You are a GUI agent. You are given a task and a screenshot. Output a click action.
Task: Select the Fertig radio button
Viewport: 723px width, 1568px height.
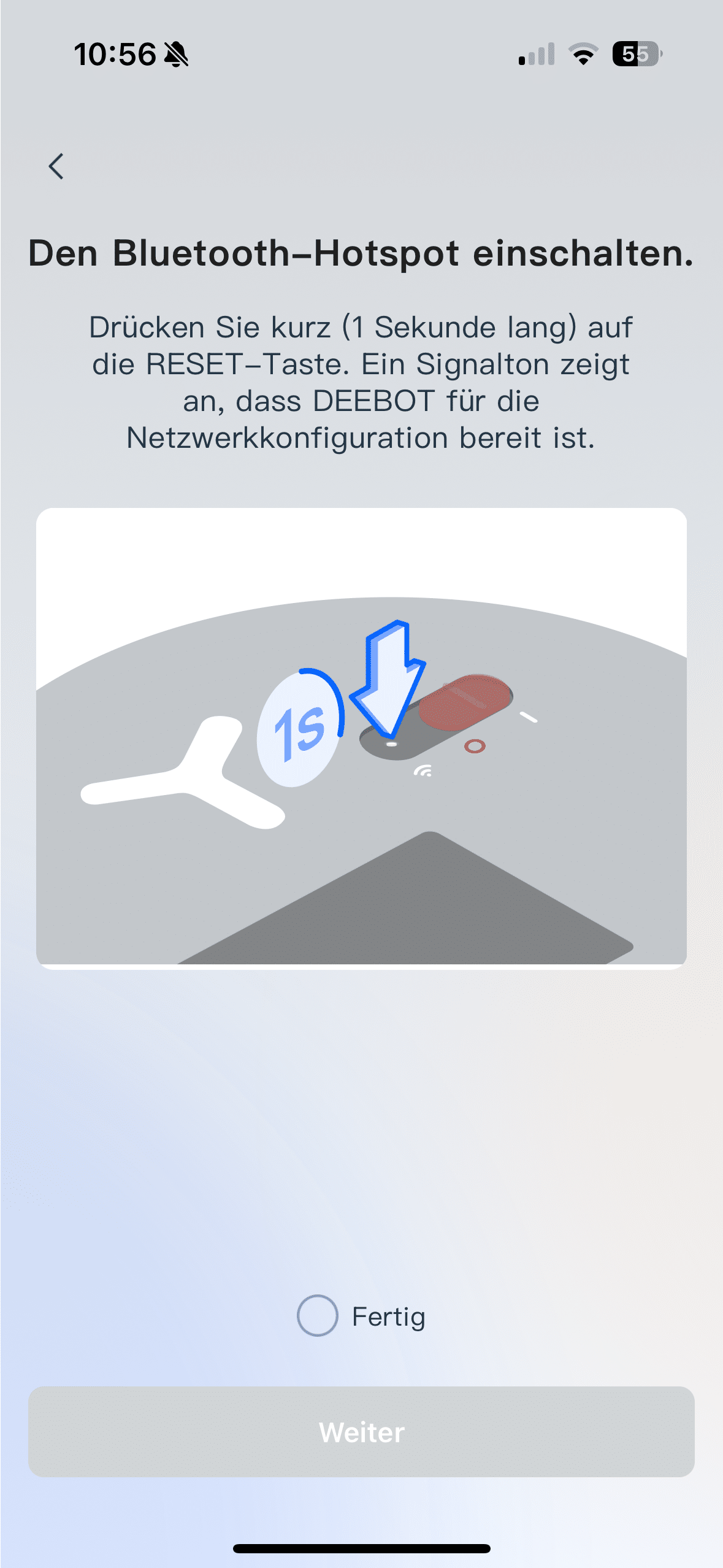318,1316
